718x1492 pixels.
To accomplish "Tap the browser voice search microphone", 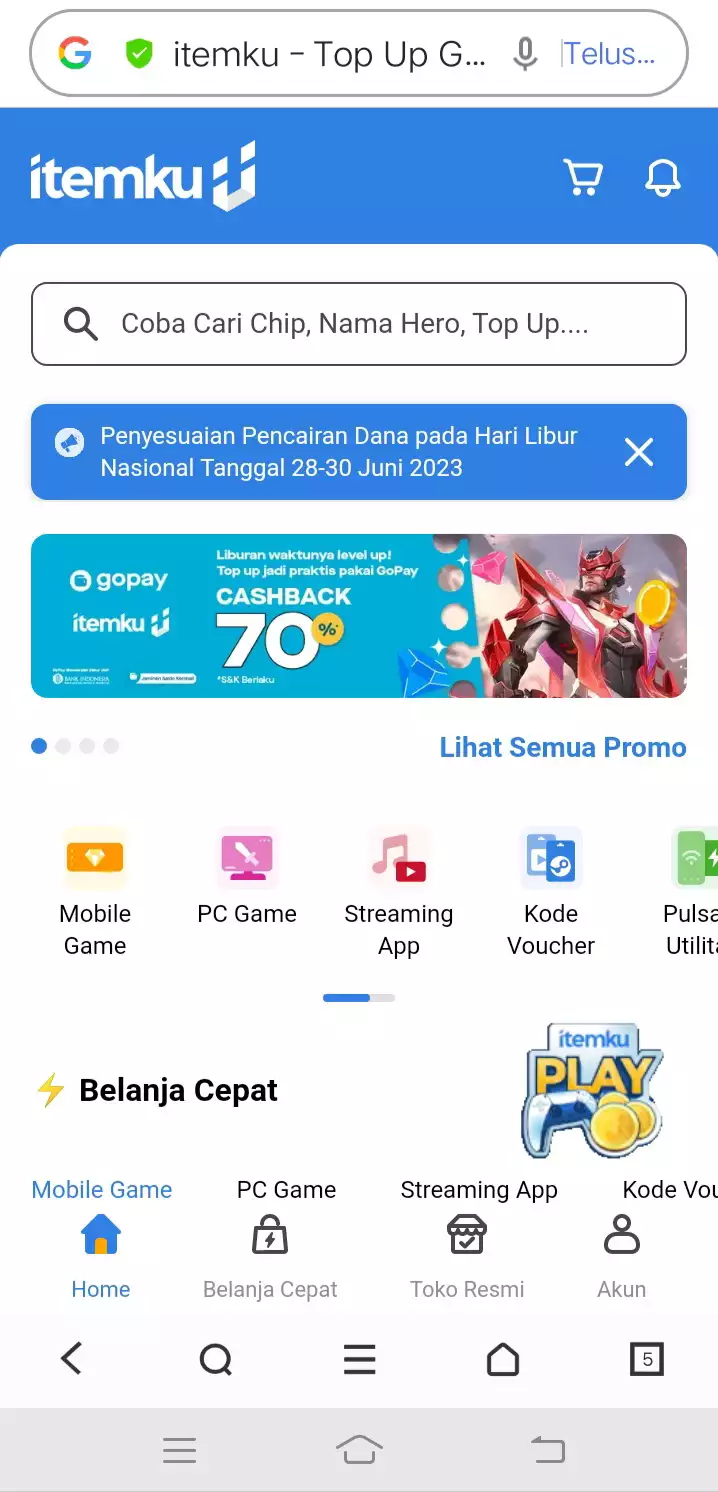I will pyautogui.click(x=525, y=54).
